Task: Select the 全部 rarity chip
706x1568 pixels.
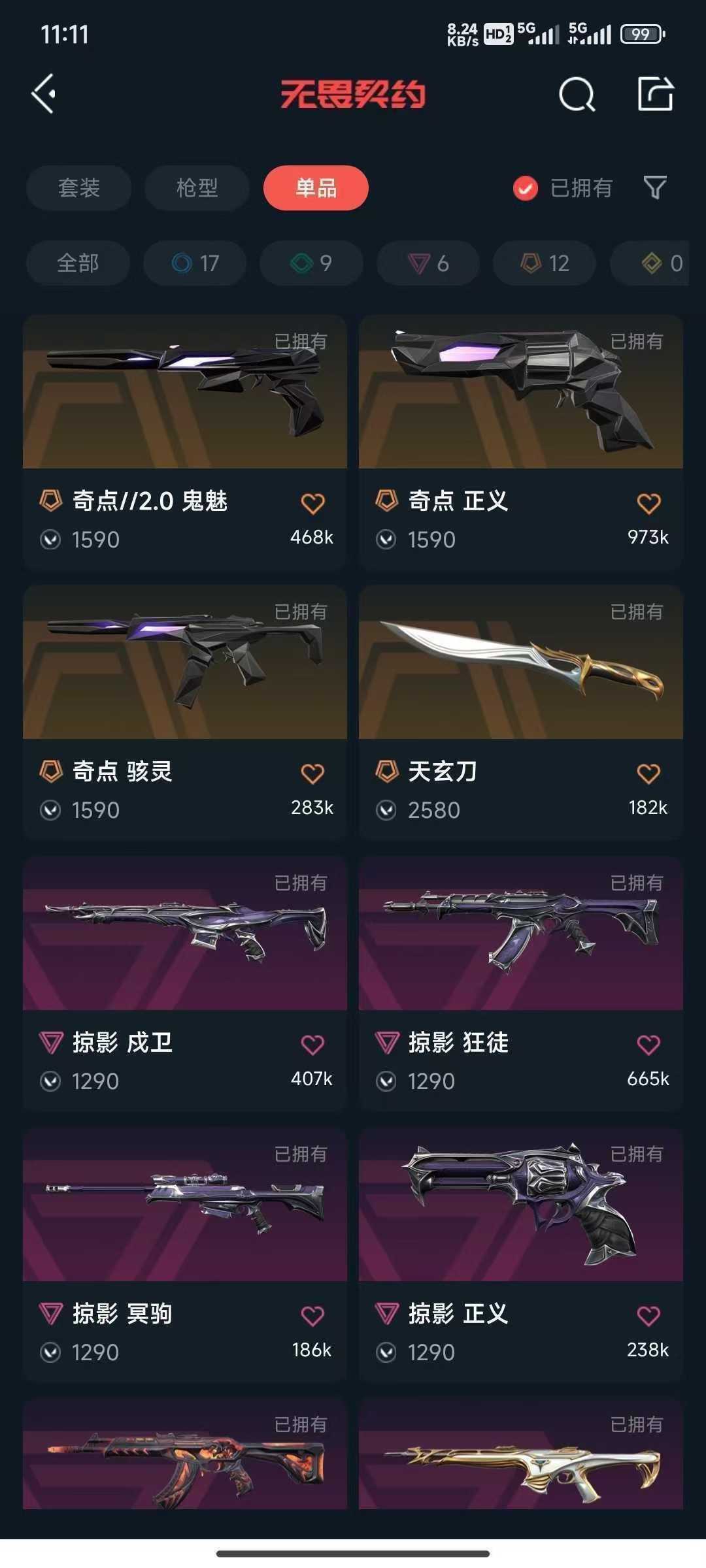Action: 78,263
